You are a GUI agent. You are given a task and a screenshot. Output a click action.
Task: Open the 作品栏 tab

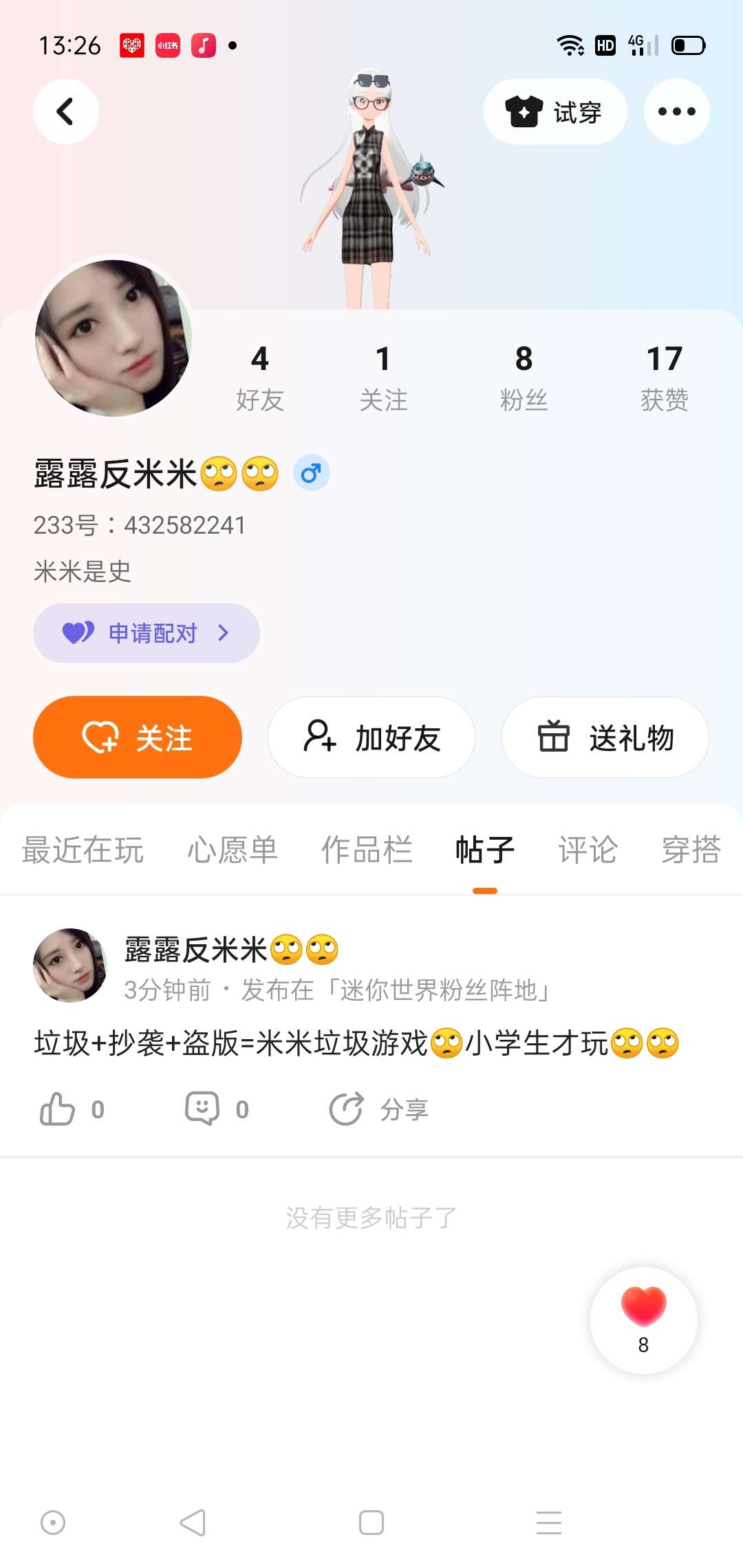[367, 850]
